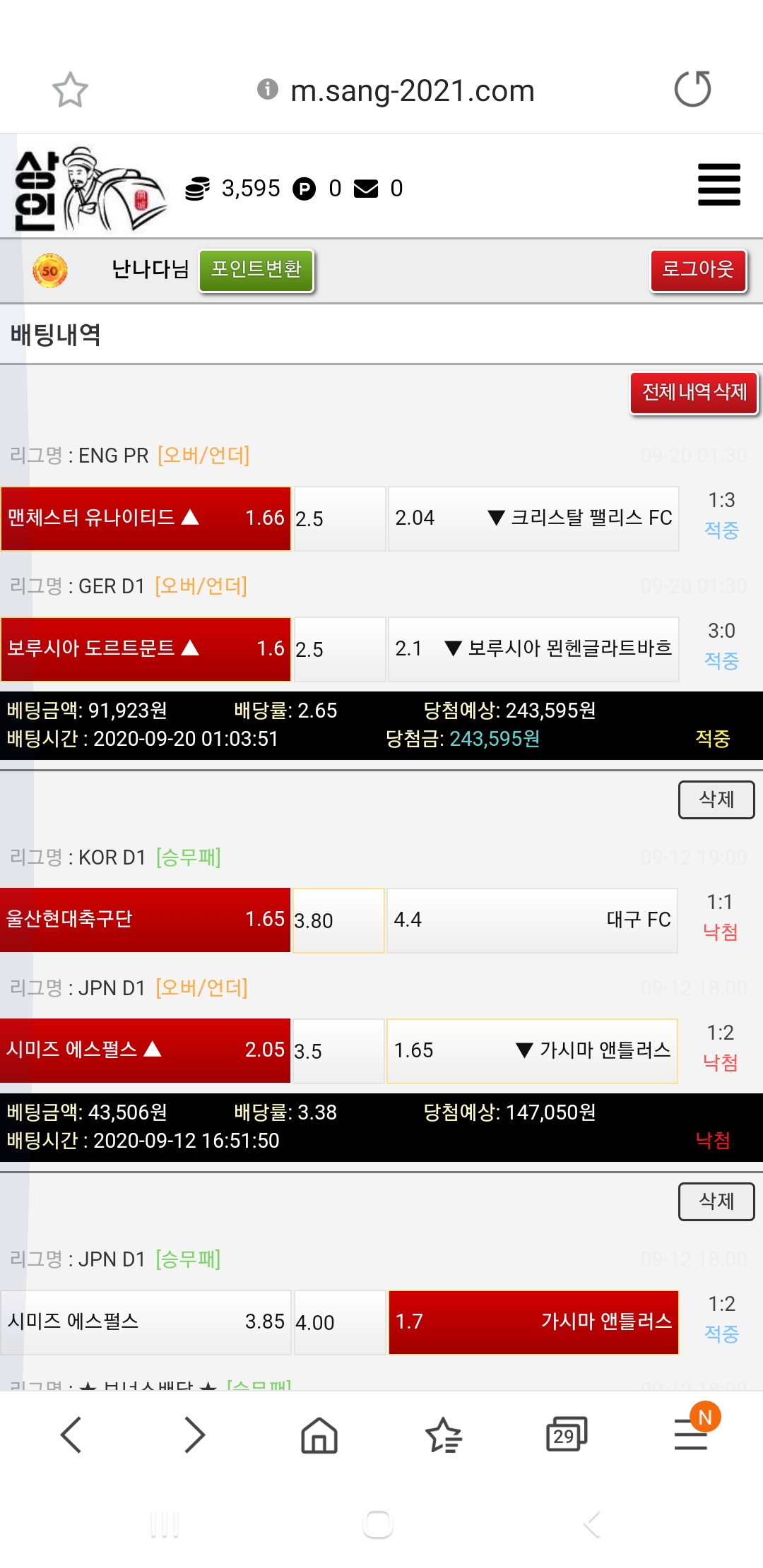Go back in the browser
The width and height of the screenshot is (763, 1568).
[71, 1435]
